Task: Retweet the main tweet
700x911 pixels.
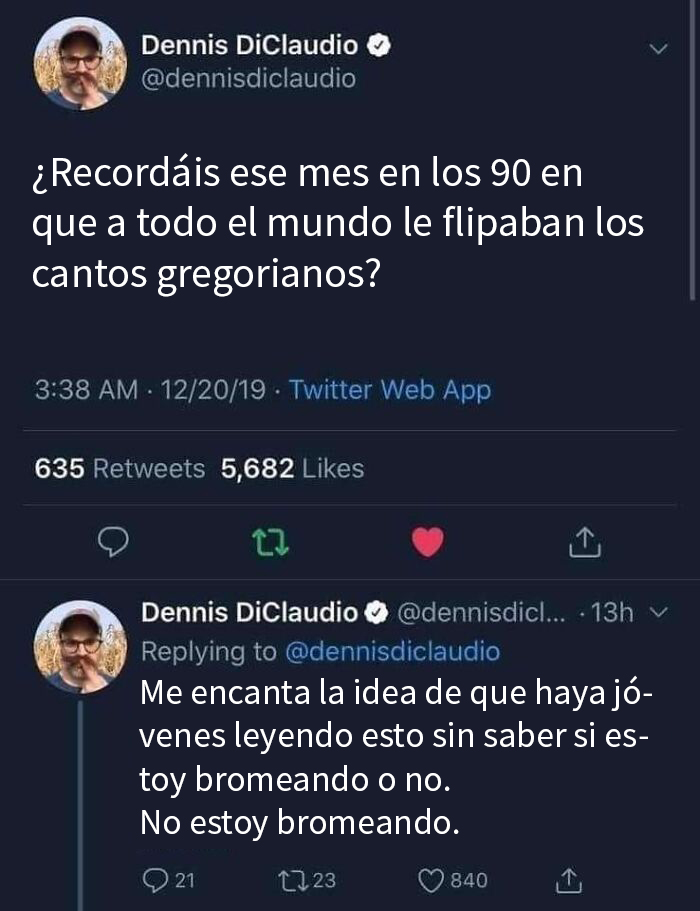Action: click(x=270, y=542)
